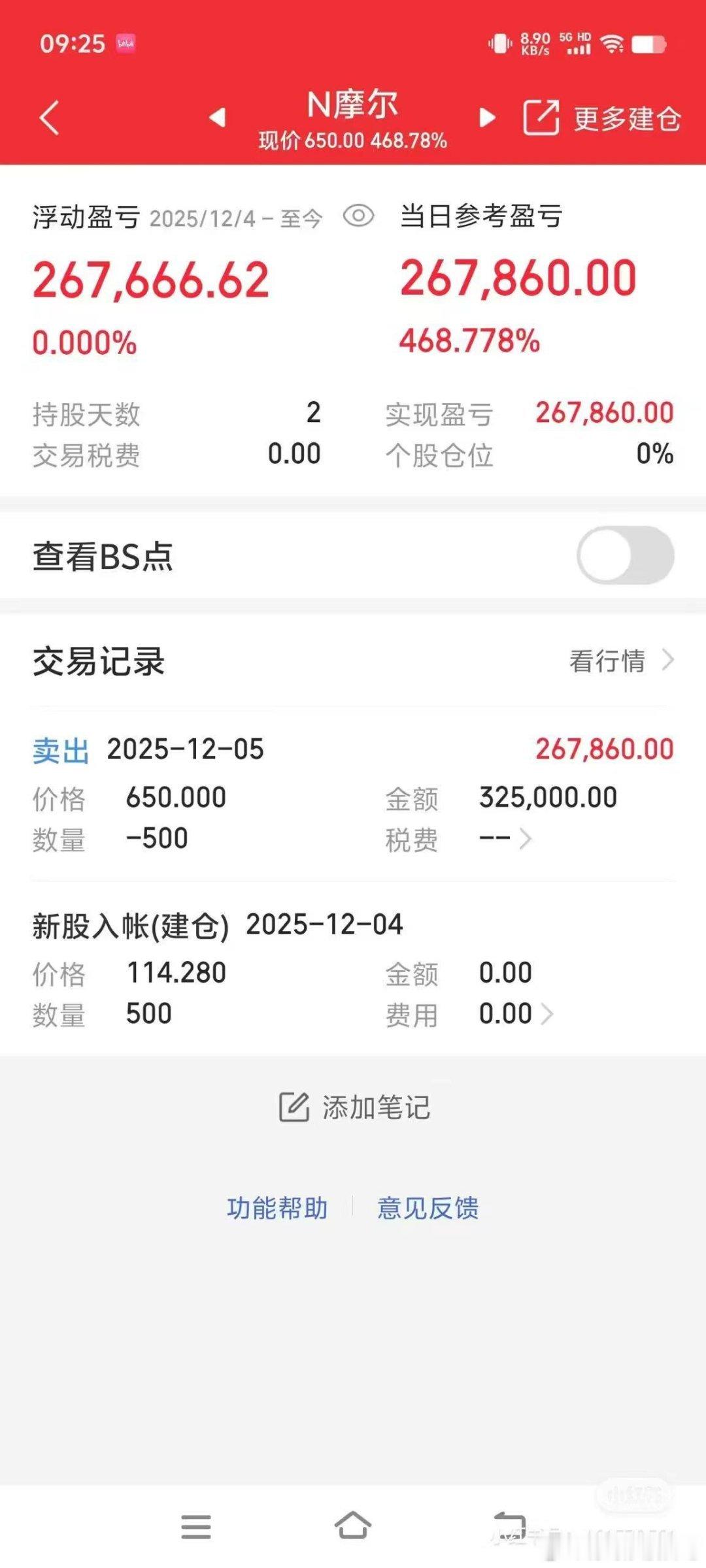Screen dimensions: 706x1568
Task: Tap the share icon next to 更多建仓
Action: (x=540, y=118)
